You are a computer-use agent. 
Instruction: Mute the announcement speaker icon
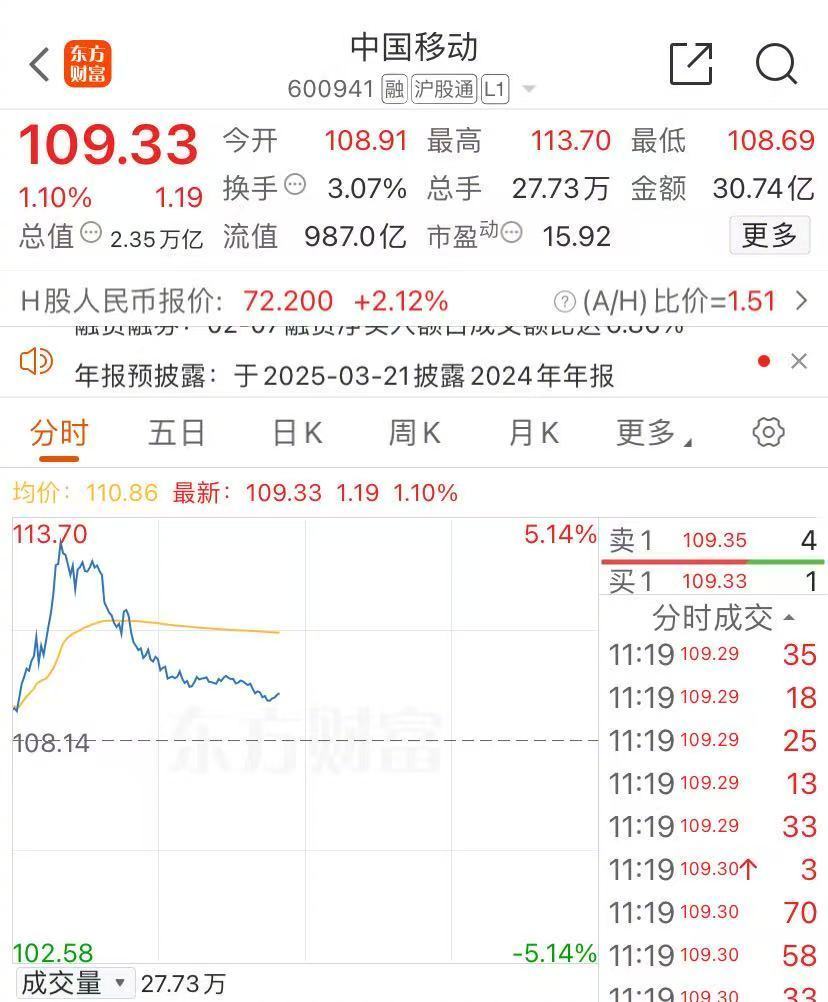[x=38, y=360]
